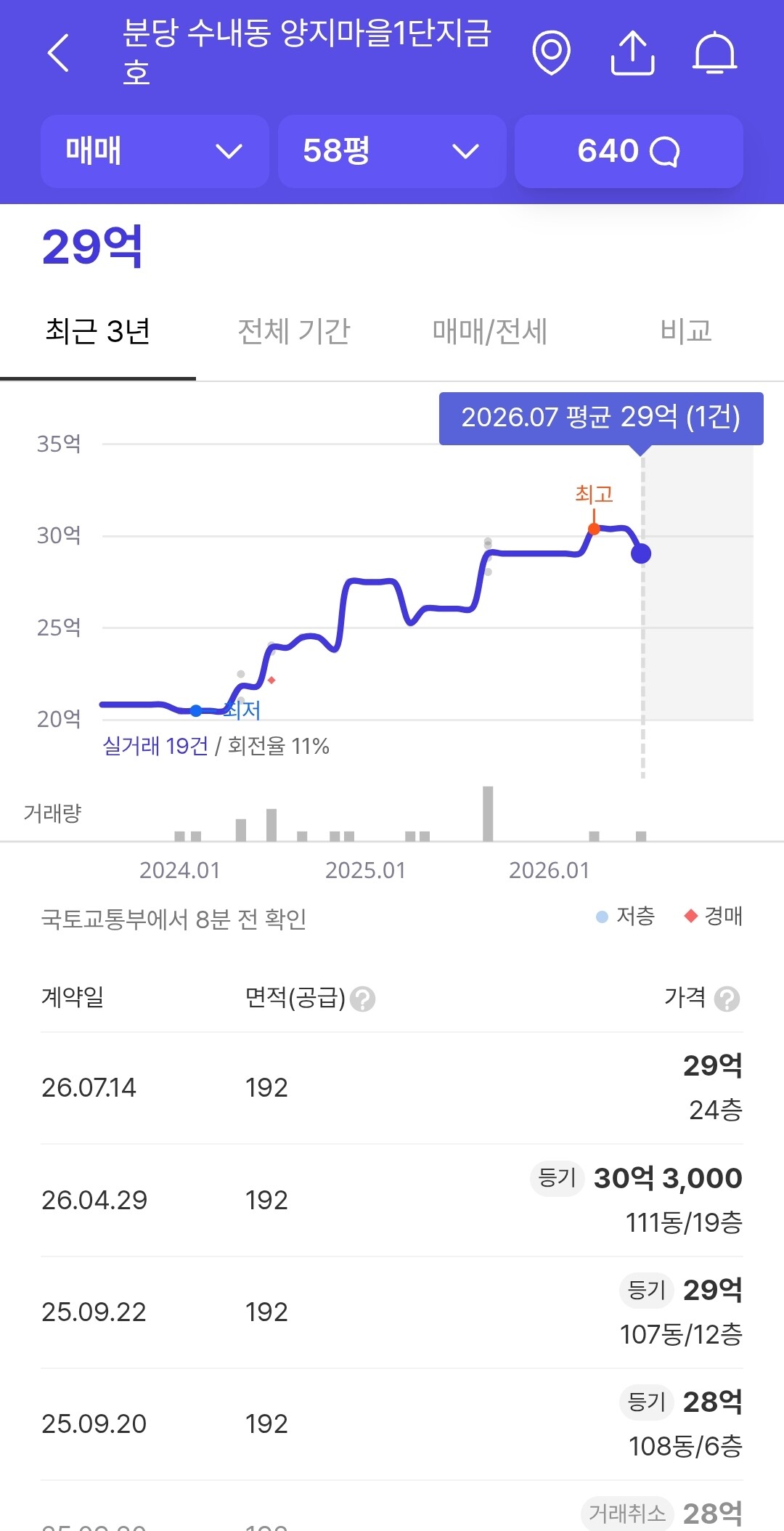Screen dimensions: 784x1531
Task: Open the notification bell alert
Action: pyautogui.click(x=715, y=53)
